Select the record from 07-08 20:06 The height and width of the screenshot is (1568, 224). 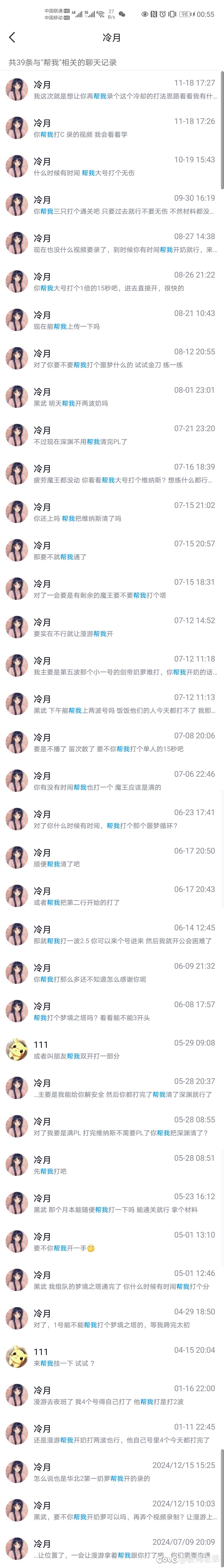112,741
